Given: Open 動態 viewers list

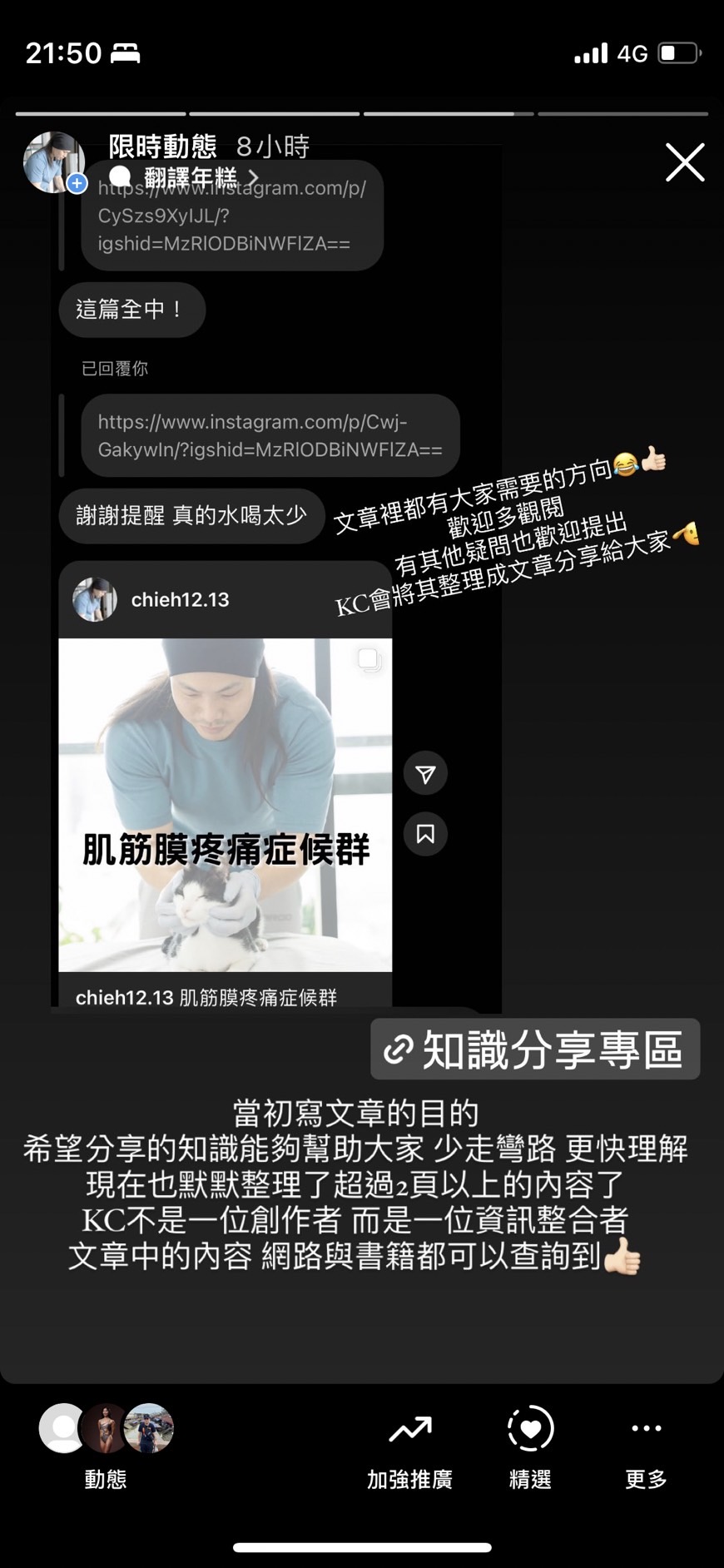Looking at the screenshot, I should [x=106, y=1445].
